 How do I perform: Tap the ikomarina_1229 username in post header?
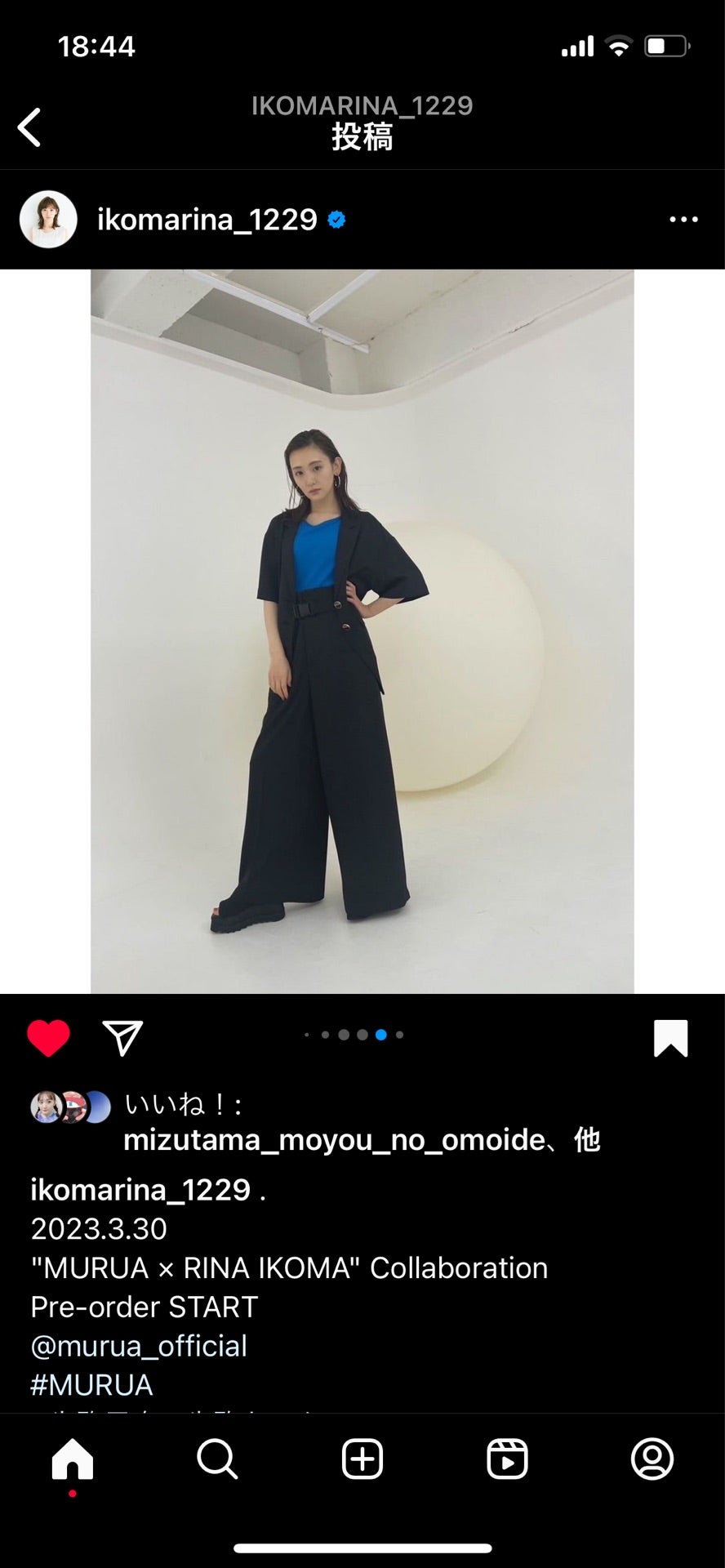coord(207,219)
